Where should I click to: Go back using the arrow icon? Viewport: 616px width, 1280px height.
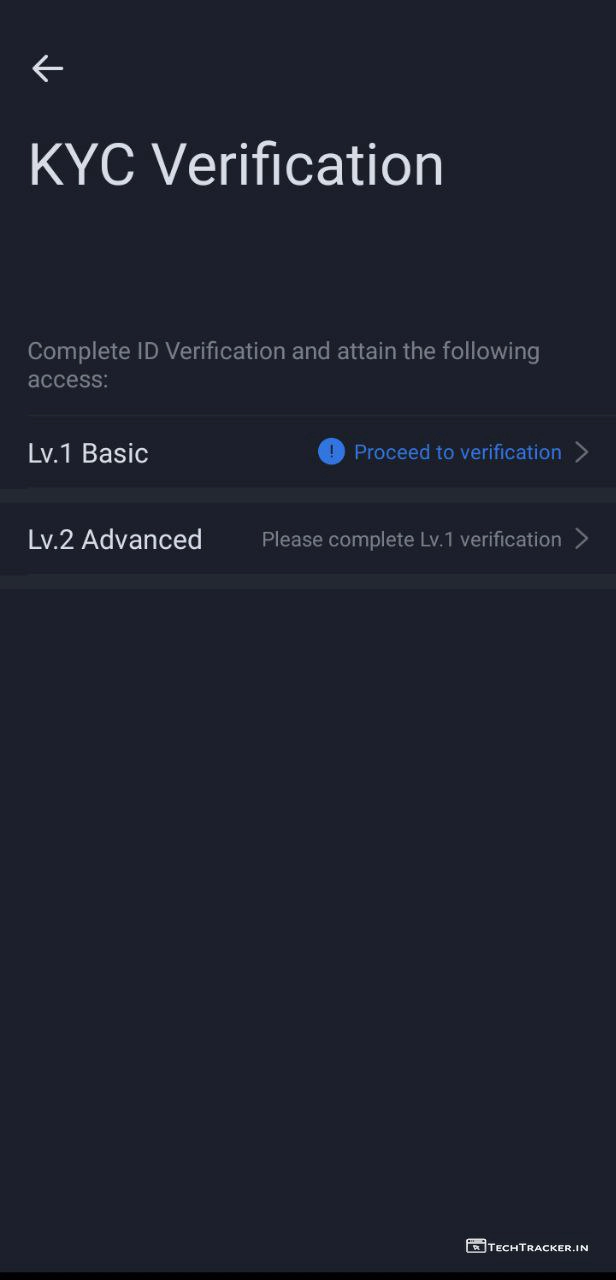47,68
